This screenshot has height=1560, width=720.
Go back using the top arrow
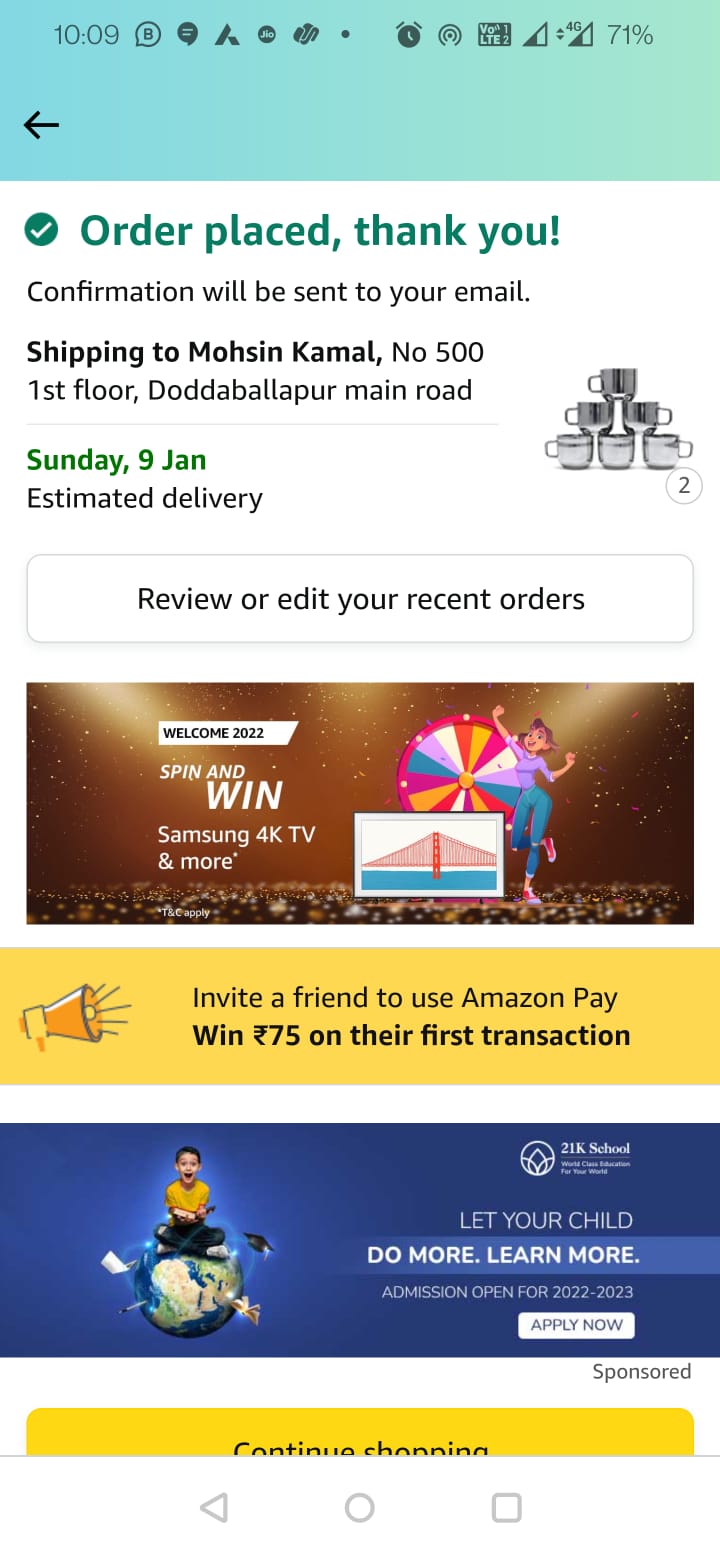point(41,125)
